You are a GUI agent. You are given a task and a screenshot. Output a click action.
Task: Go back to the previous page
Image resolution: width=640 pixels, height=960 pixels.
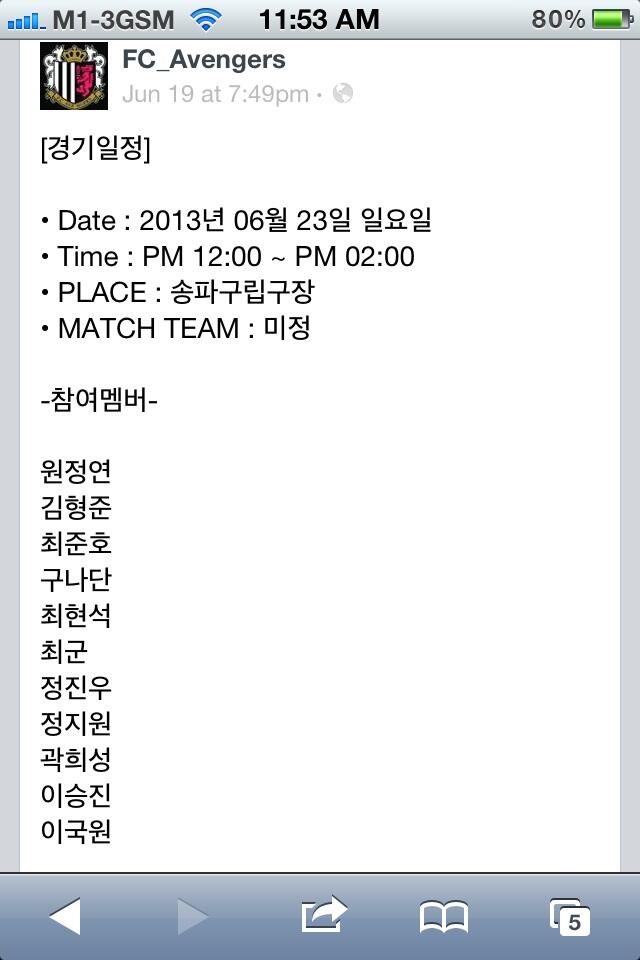click(65, 915)
